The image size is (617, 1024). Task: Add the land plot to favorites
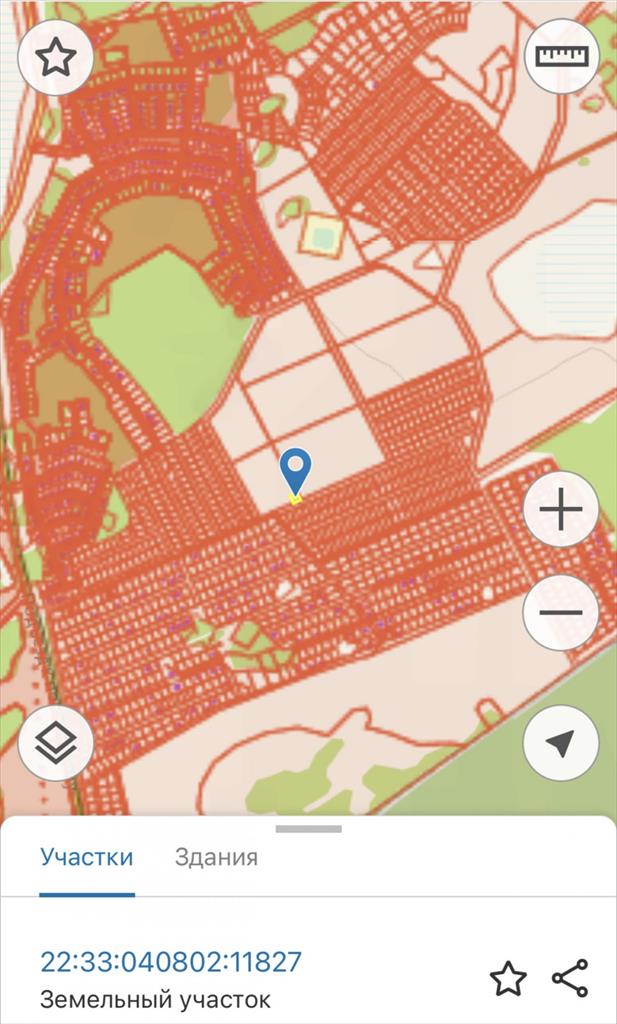(508, 978)
